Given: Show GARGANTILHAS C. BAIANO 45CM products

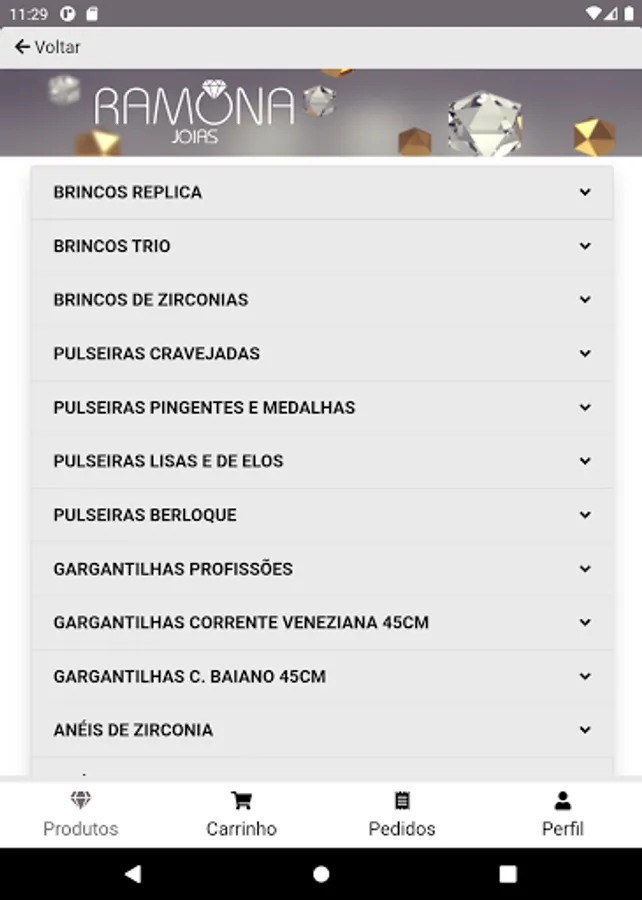Looking at the screenshot, I should click(x=321, y=677).
